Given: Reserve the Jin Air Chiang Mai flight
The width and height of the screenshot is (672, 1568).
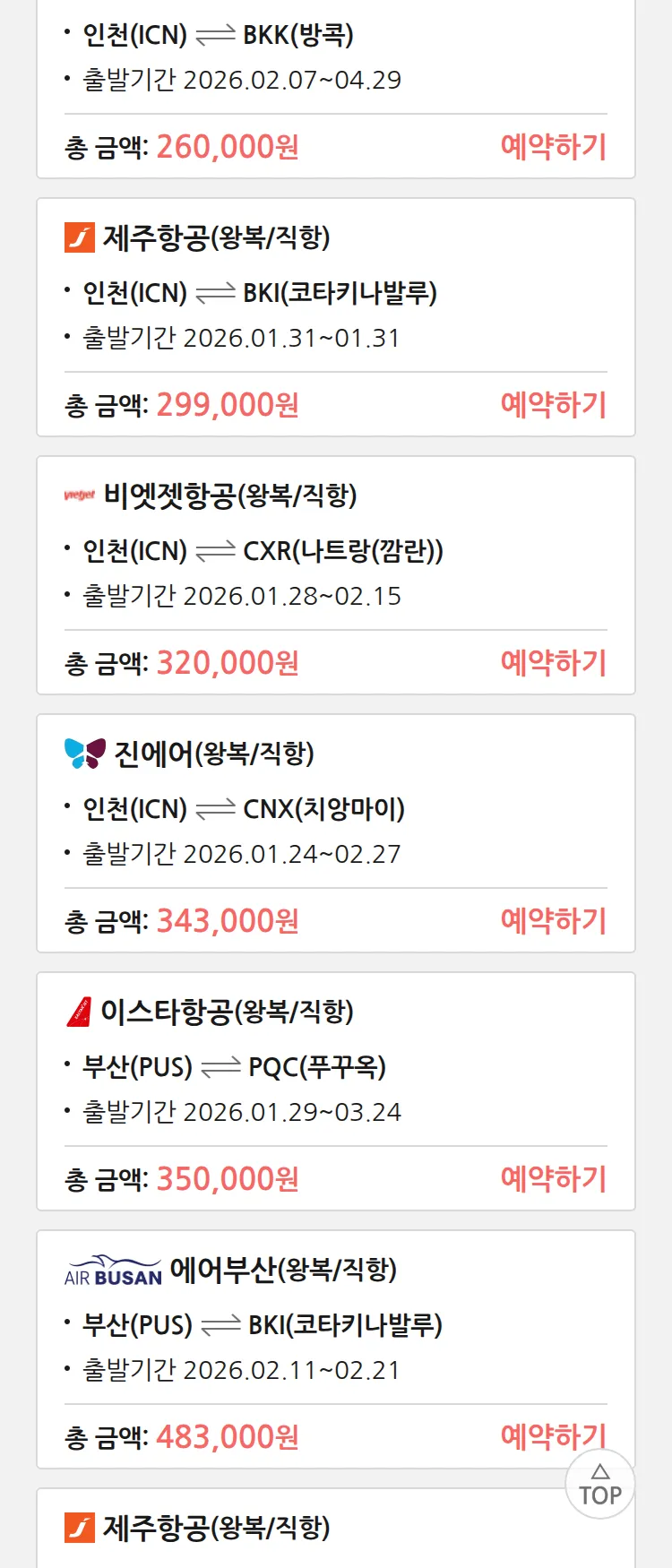Looking at the screenshot, I should coord(553,920).
